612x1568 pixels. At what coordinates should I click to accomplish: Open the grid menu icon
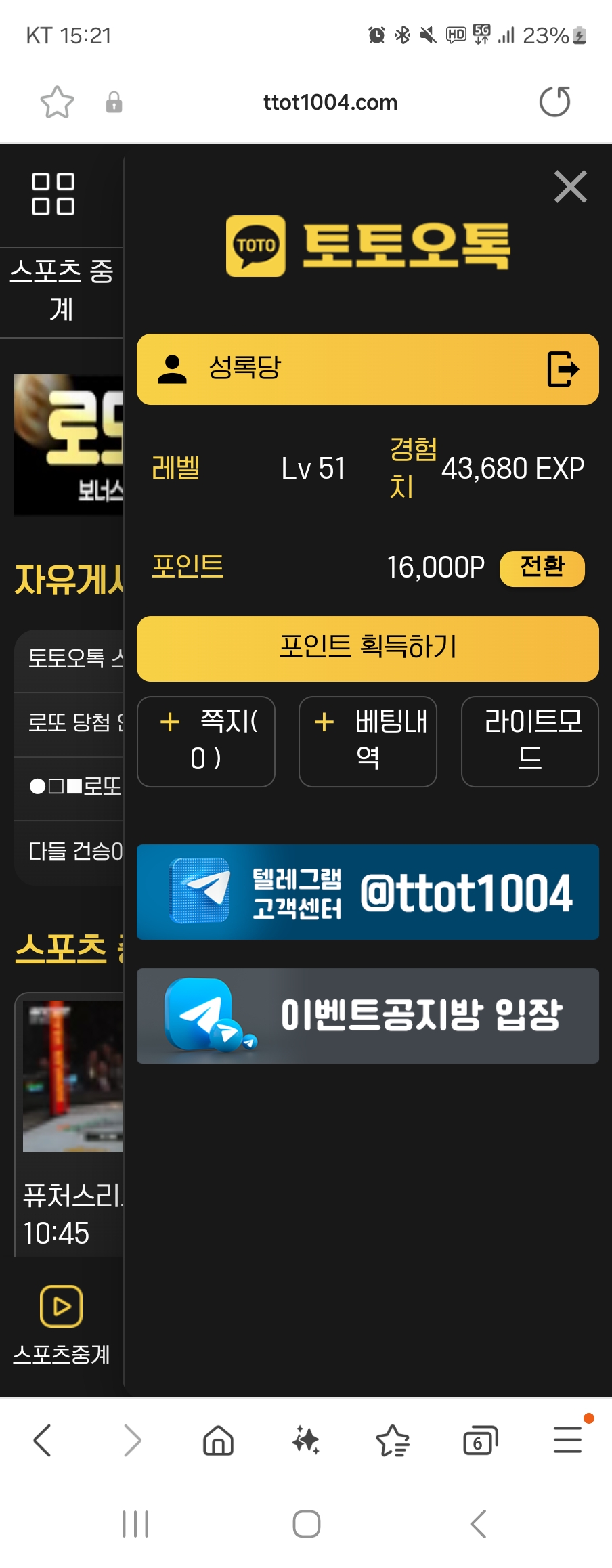[53, 194]
